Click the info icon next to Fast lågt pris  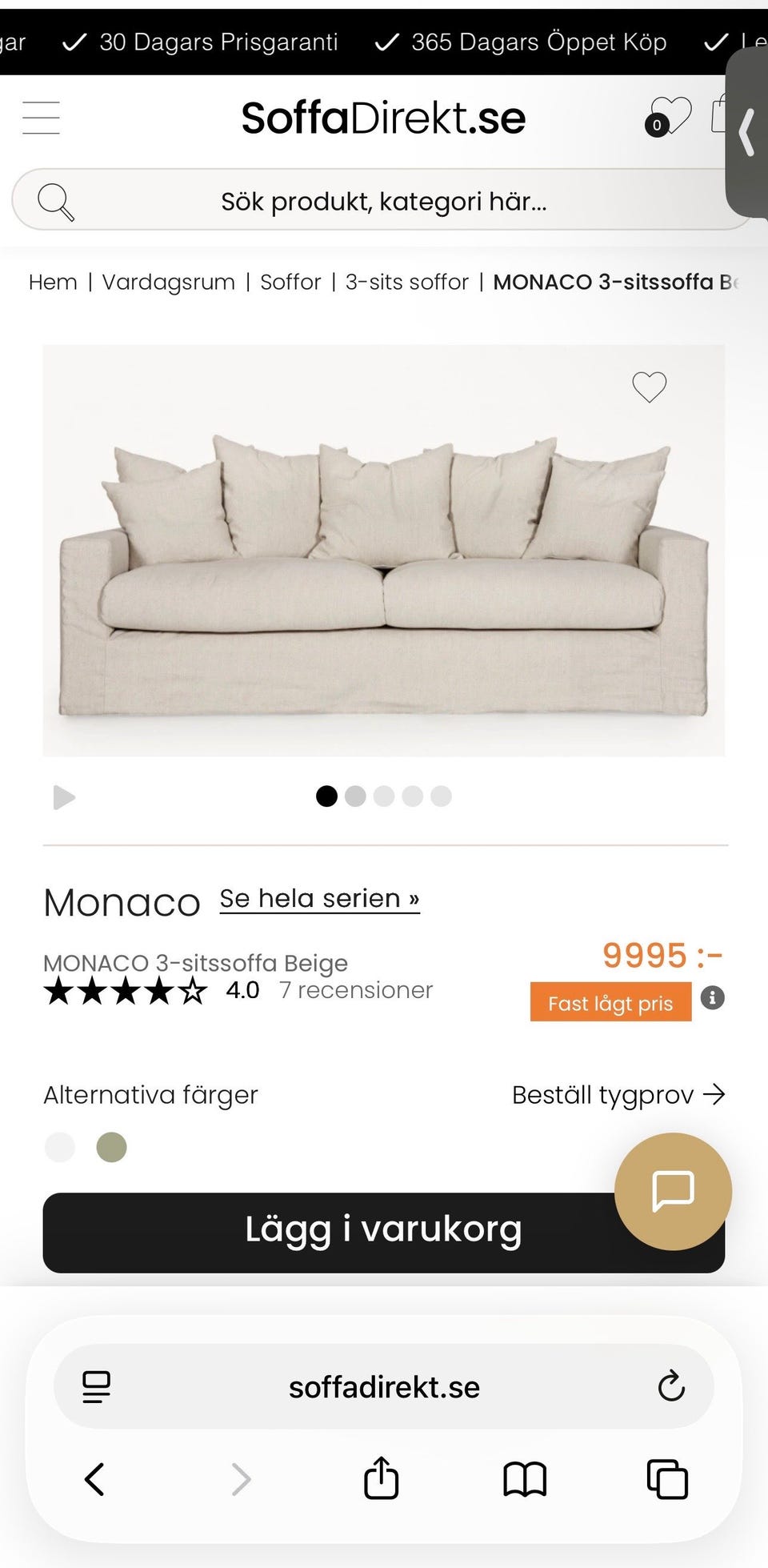[712, 998]
